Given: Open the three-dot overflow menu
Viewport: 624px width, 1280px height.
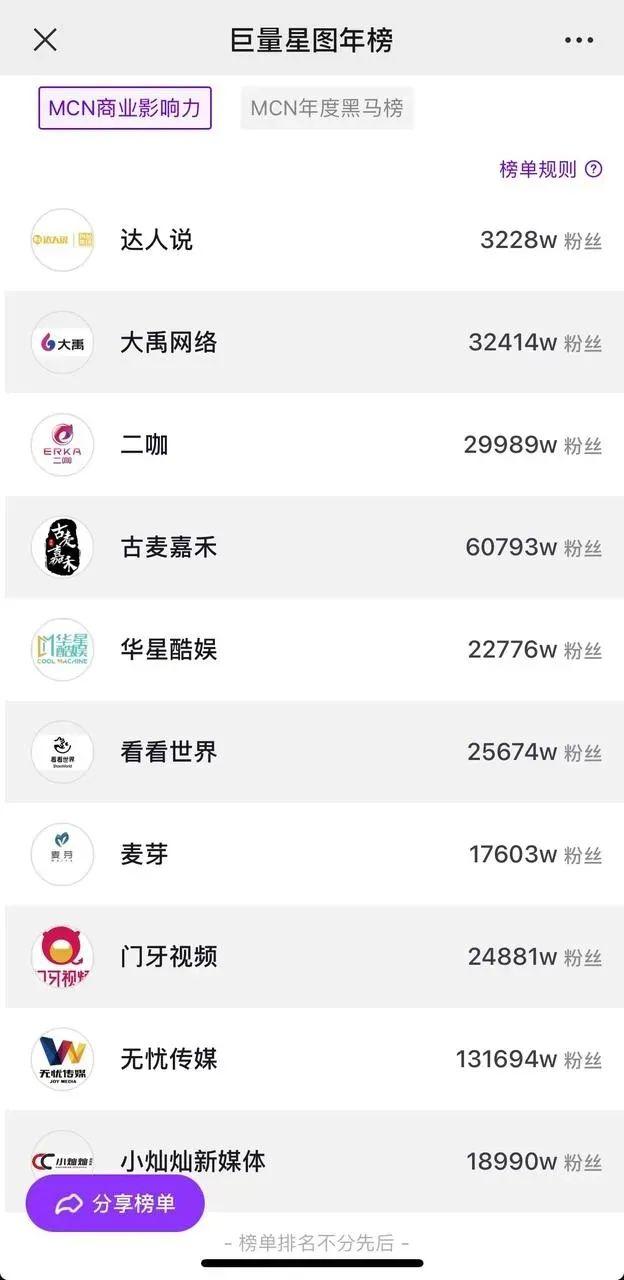Looking at the screenshot, I should (x=578, y=41).
